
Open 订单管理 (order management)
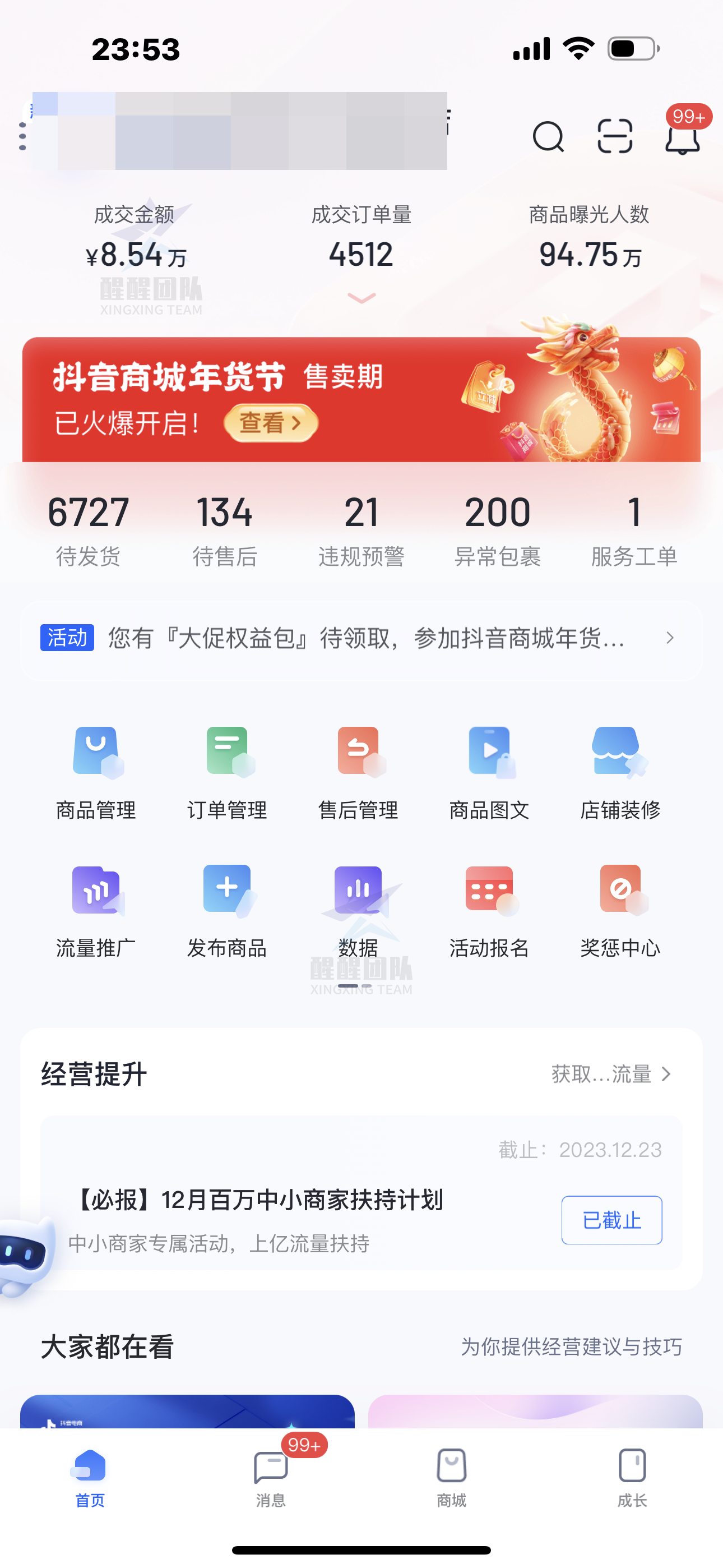click(x=226, y=769)
